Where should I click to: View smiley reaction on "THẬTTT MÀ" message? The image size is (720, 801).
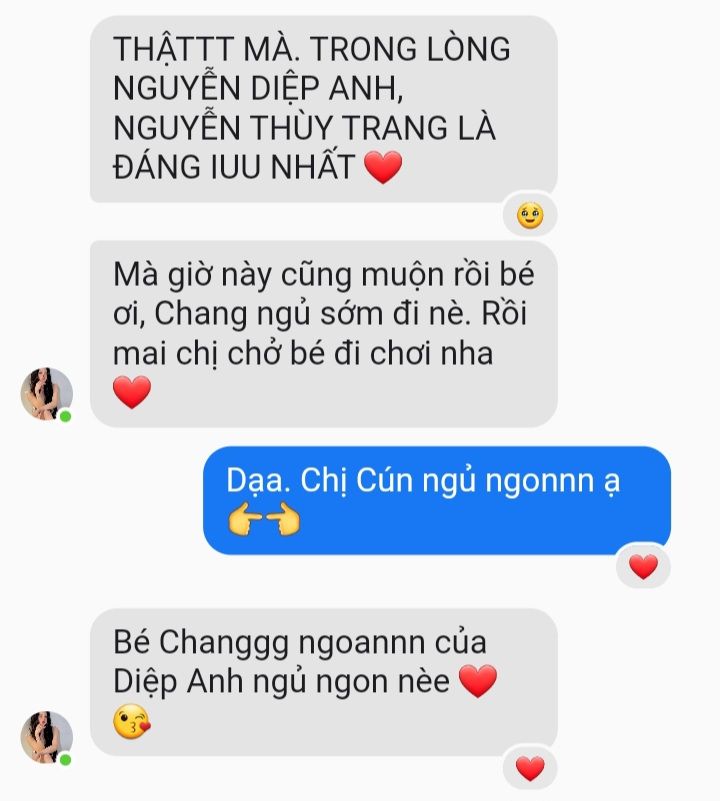(530, 215)
